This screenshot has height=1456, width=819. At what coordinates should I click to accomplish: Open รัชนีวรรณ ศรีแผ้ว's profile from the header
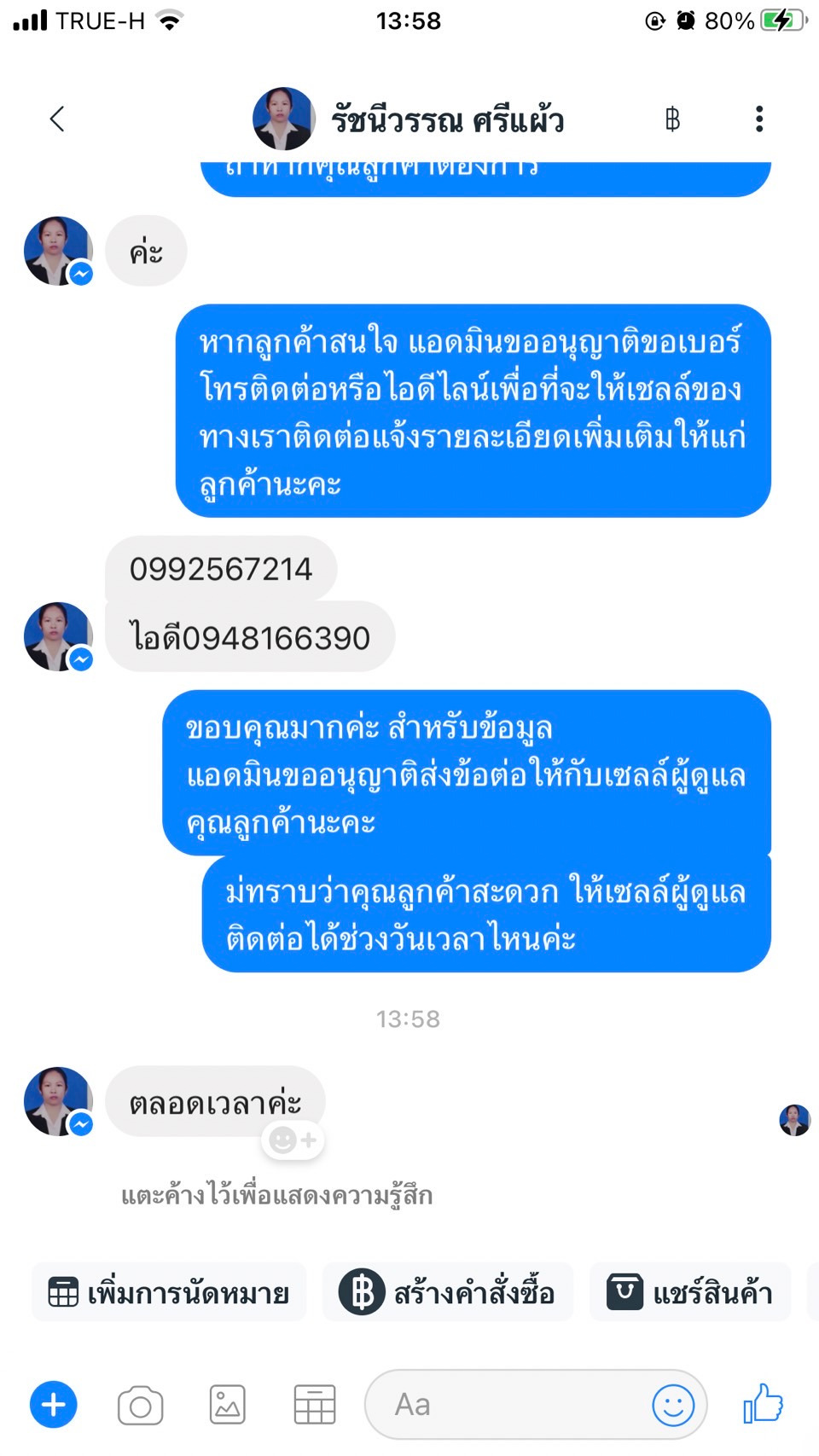(409, 119)
